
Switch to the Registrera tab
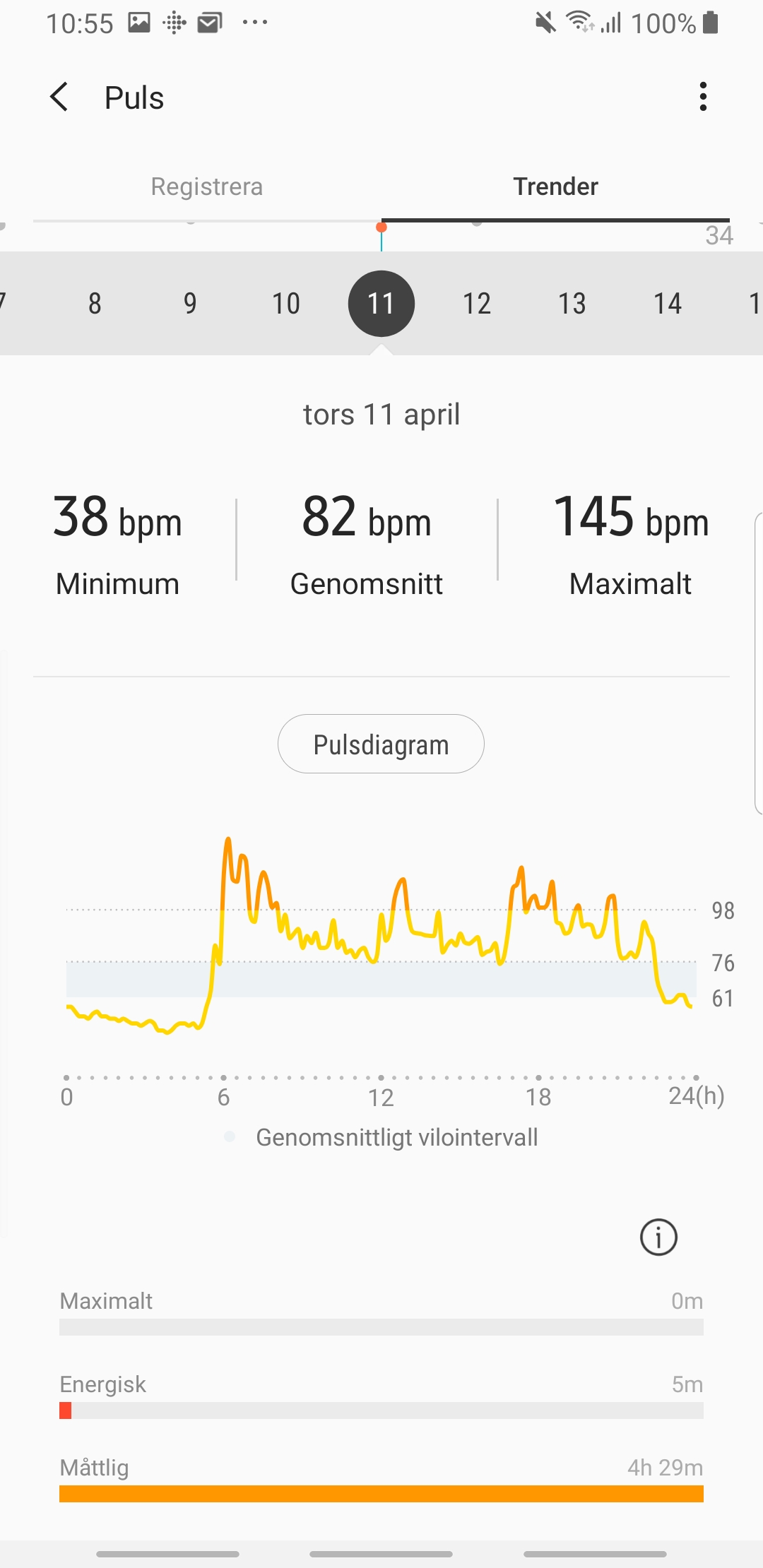click(x=206, y=186)
